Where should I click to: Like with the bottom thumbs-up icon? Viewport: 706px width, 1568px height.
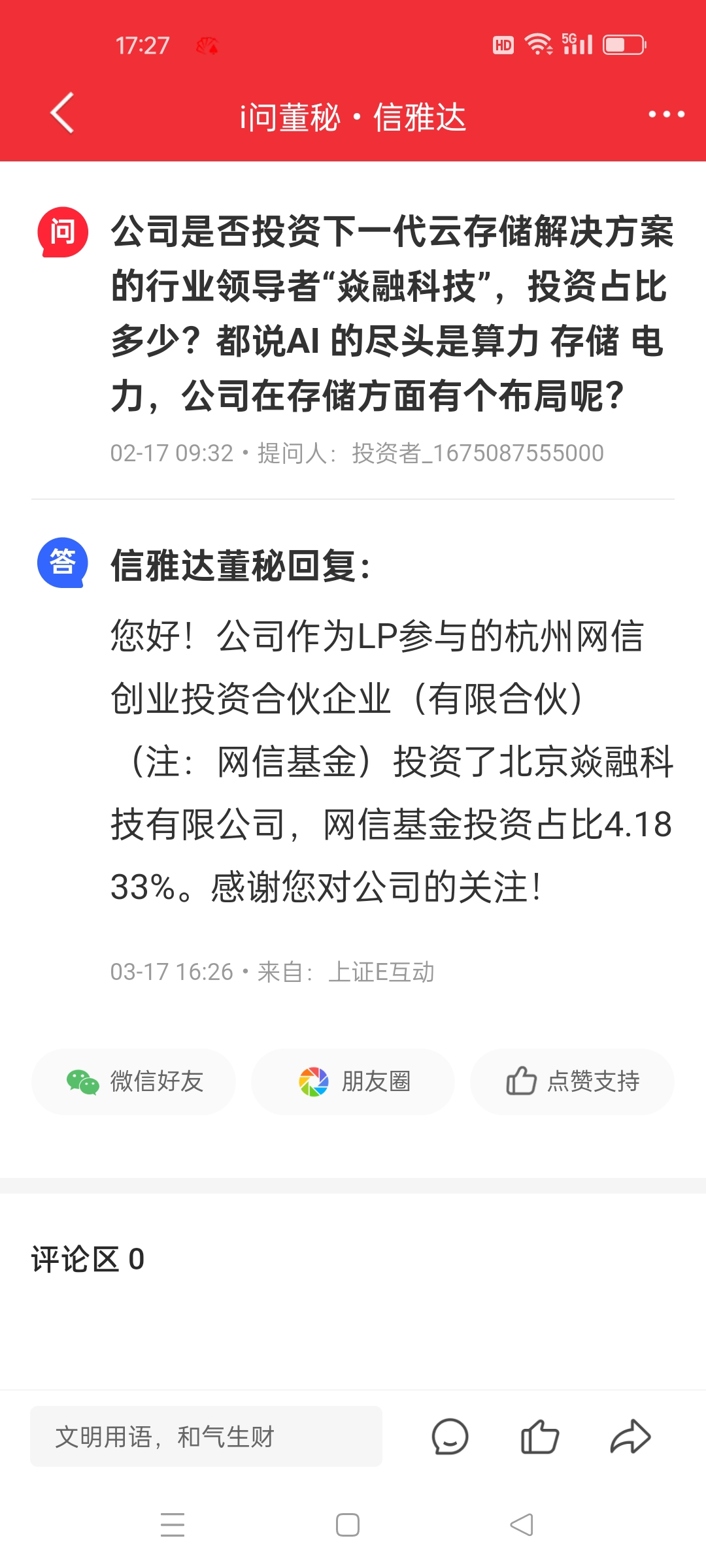pyautogui.click(x=539, y=1437)
